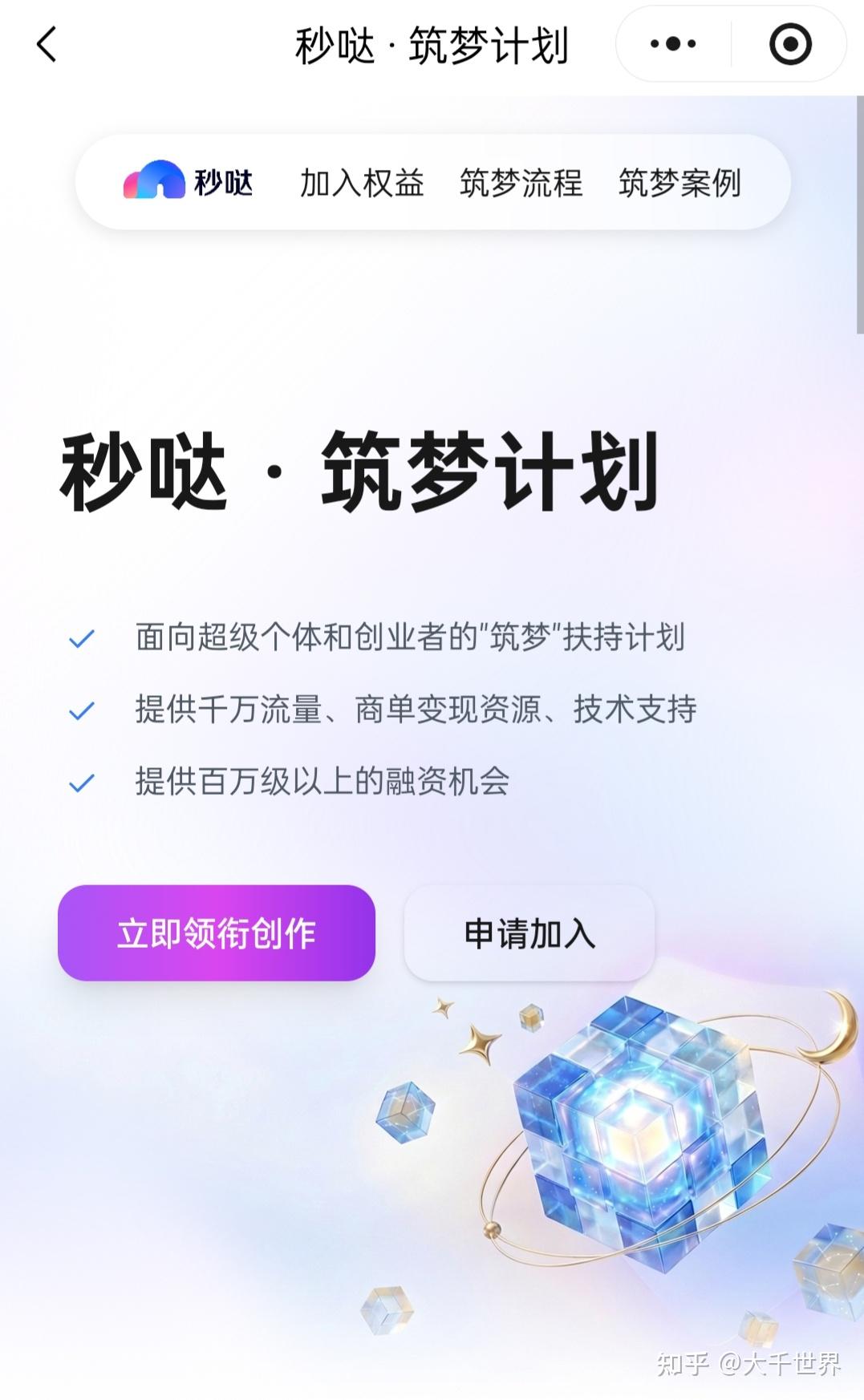Tap the back arrow at top left
The width and height of the screenshot is (864, 1400).
click(47, 44)
